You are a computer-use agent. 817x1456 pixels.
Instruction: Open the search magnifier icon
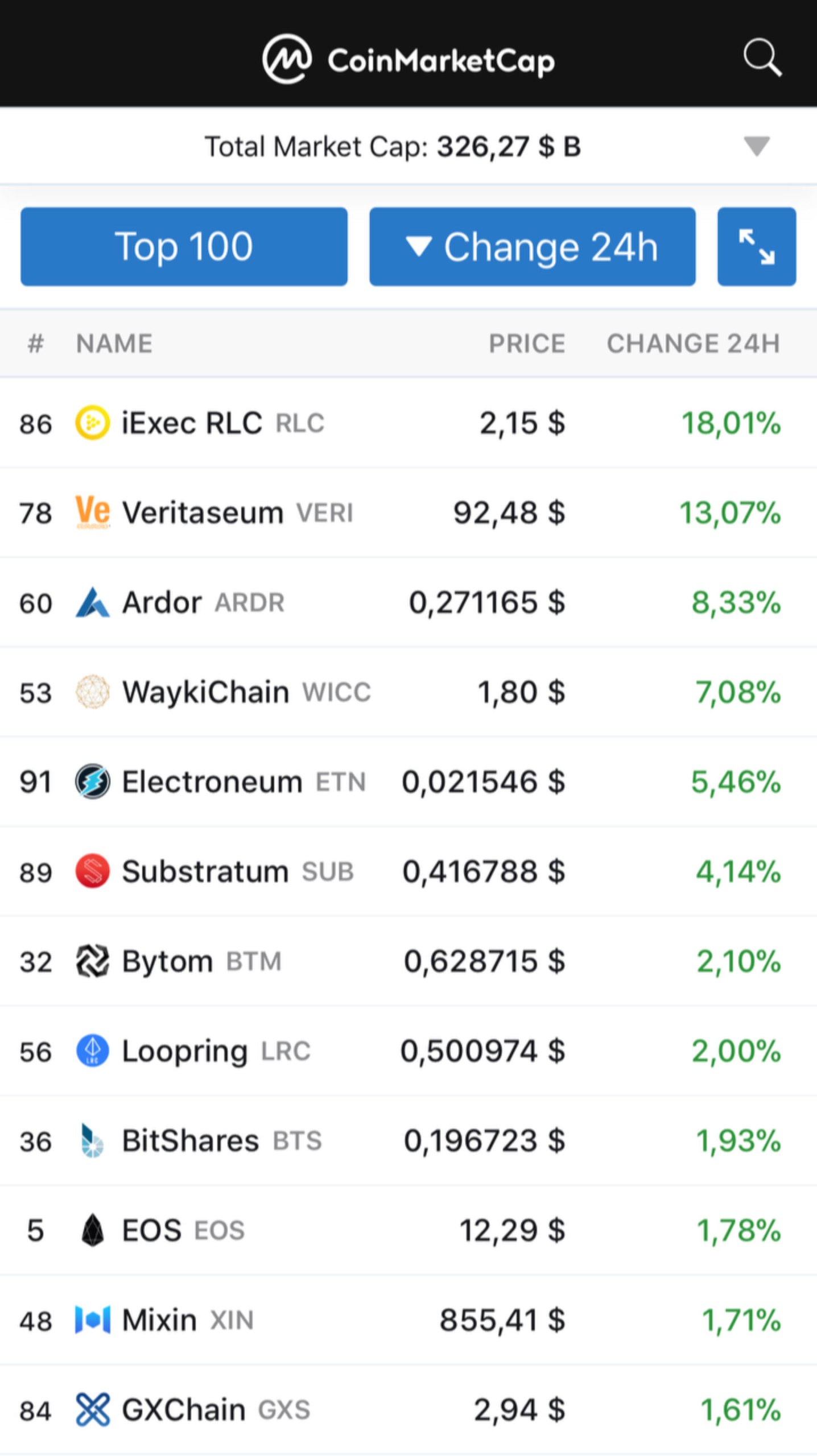(x=762, y=57)
